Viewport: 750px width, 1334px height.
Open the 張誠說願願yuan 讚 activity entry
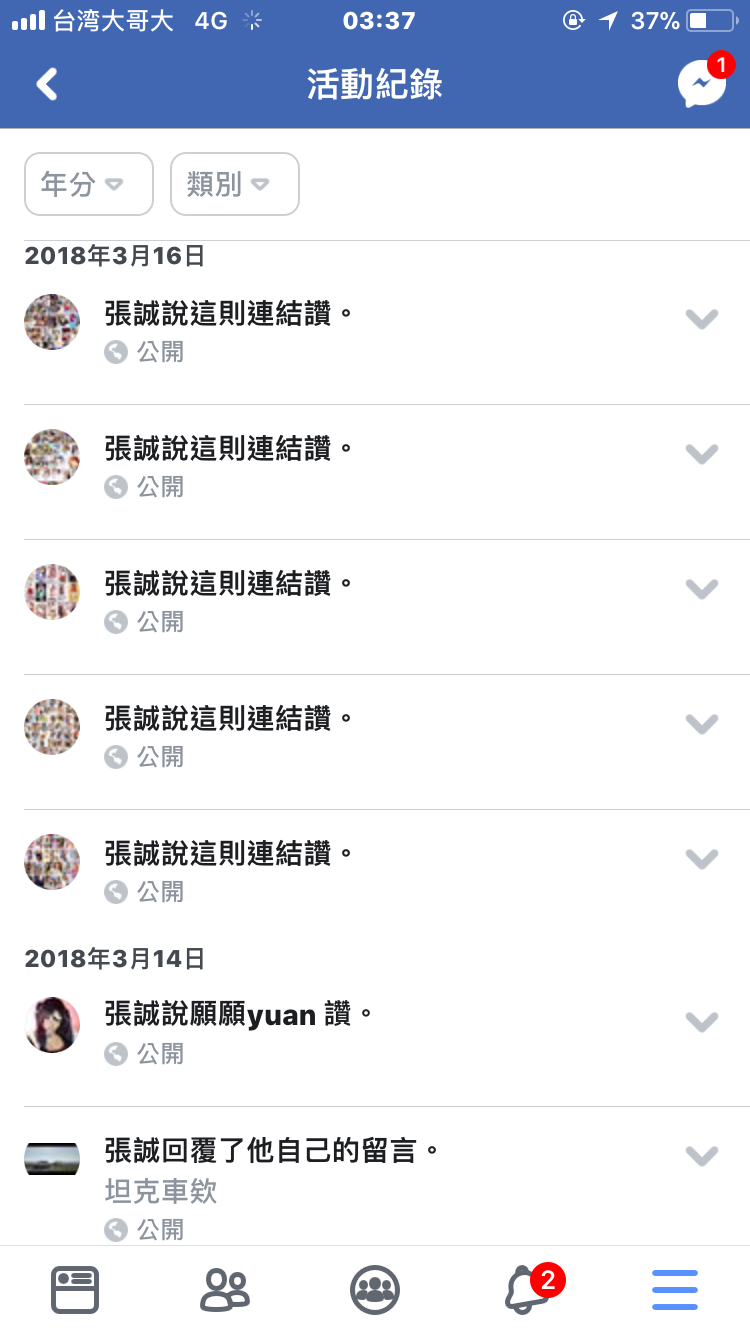[x=238, y=1017]
